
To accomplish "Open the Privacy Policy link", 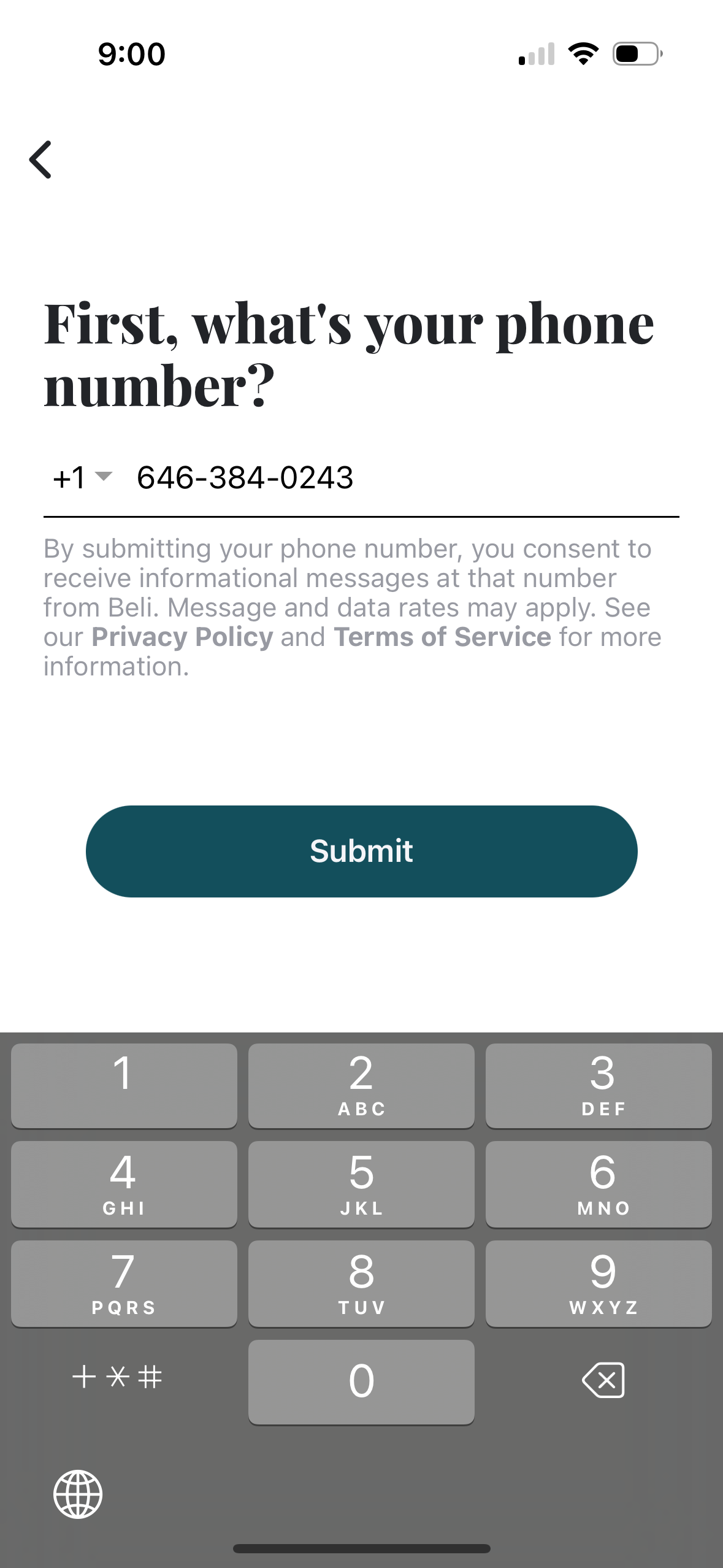I will (x=182, y=637).
